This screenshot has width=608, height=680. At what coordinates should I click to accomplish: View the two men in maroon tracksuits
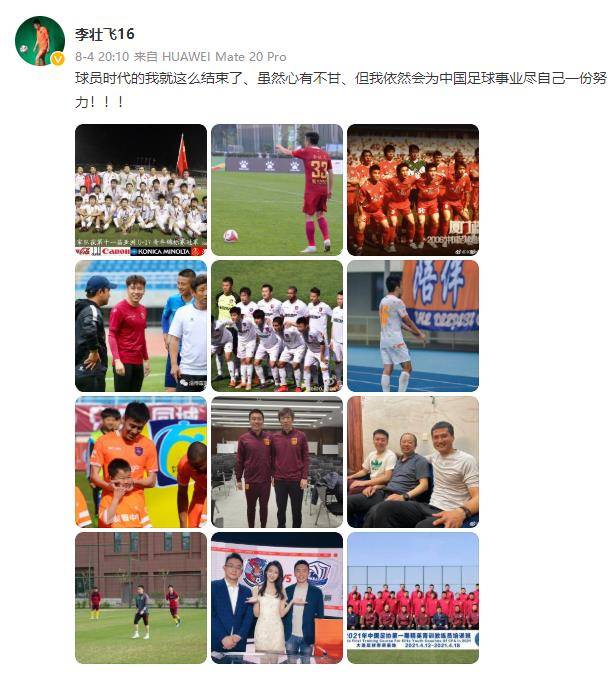coord(277,462)
